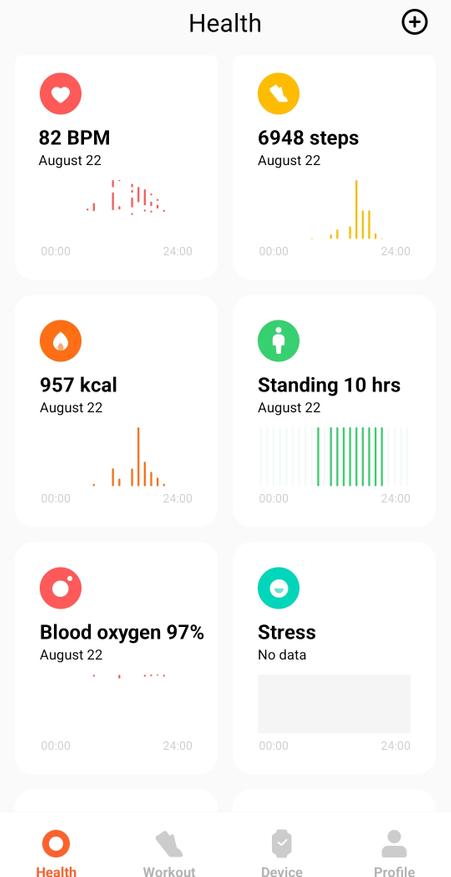This screenshot has width=451, height=877.
Task: Go to the Device tab
Action: (281, 853)
